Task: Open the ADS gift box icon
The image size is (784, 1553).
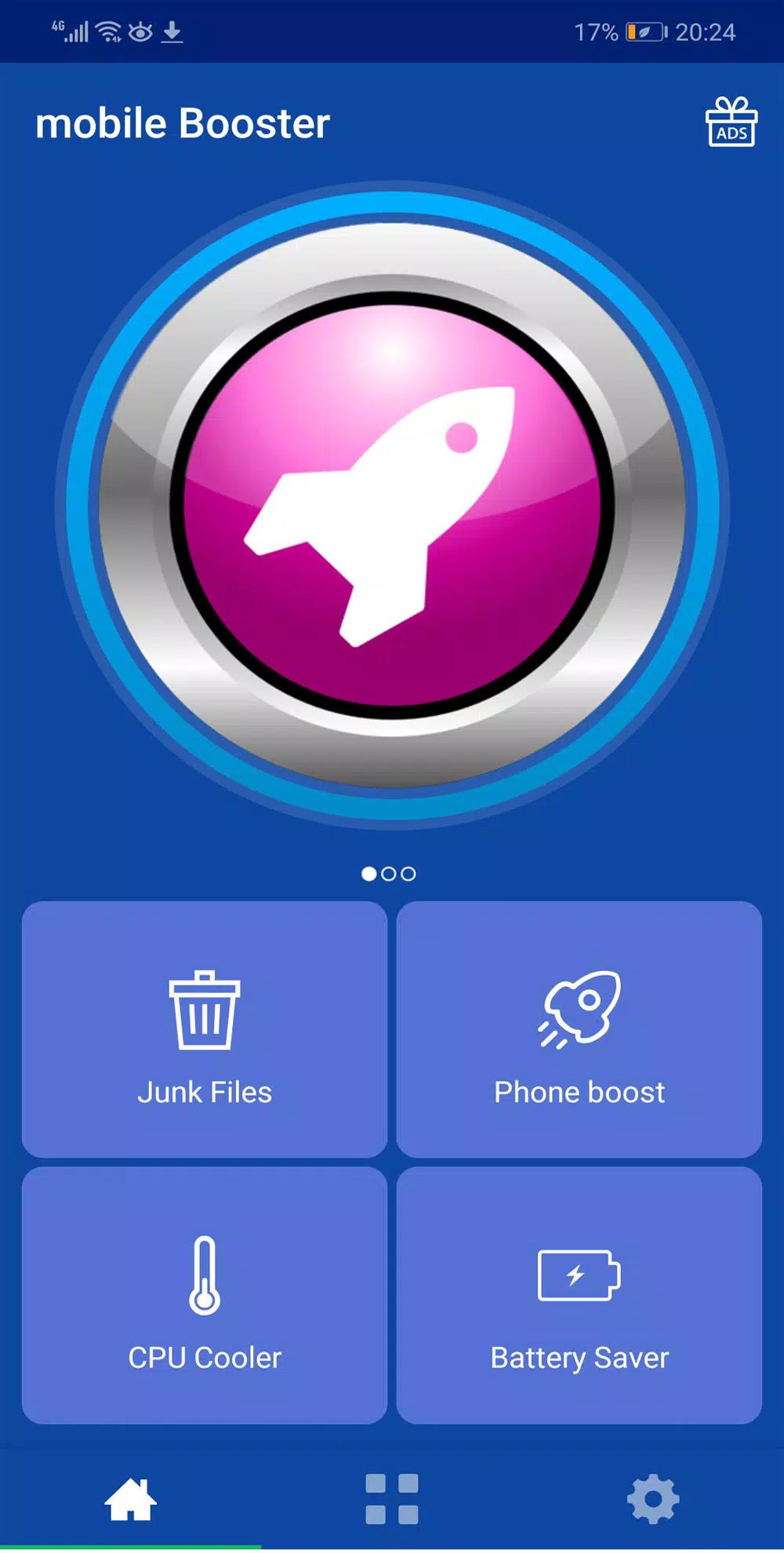Action: tap(730, 124)
